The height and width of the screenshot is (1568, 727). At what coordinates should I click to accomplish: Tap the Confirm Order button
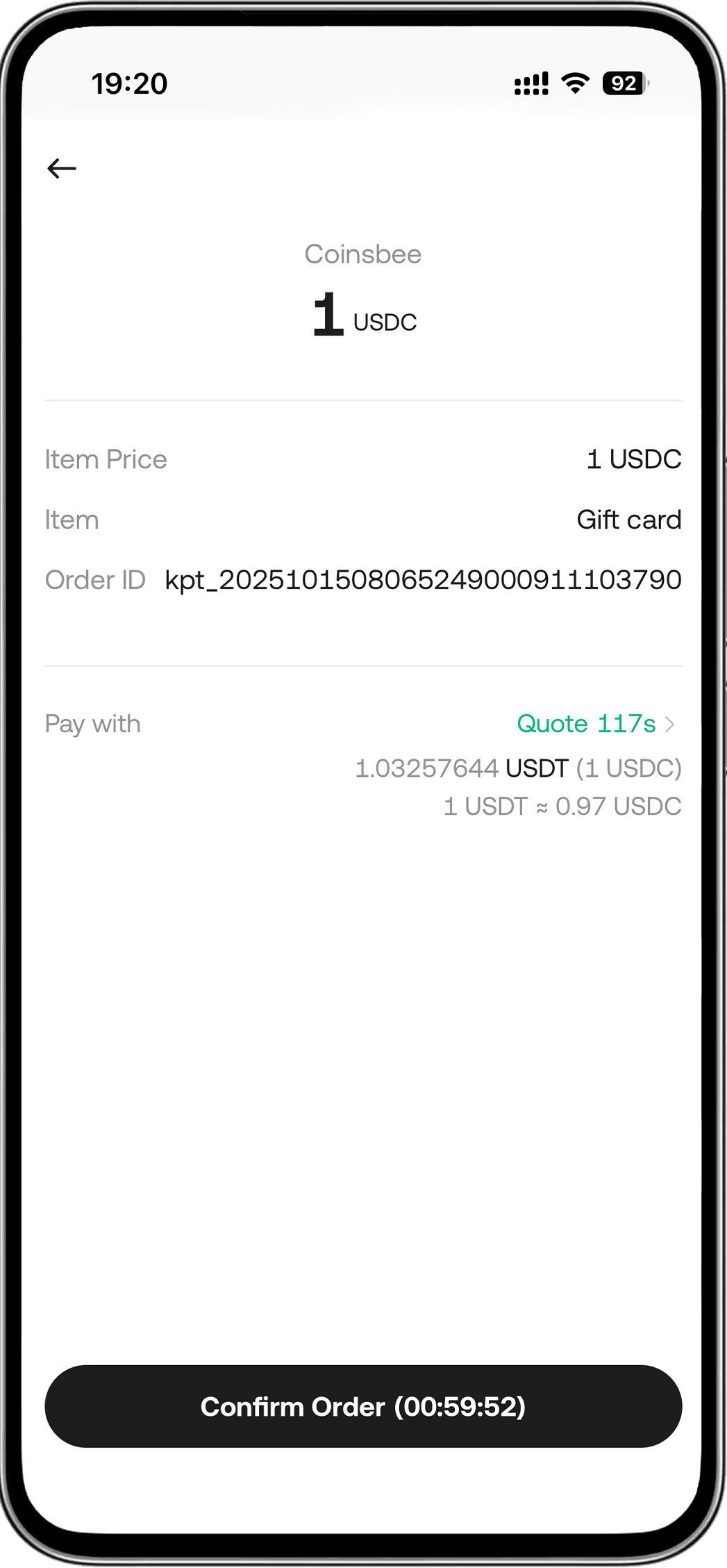[x=363, y=1406]
